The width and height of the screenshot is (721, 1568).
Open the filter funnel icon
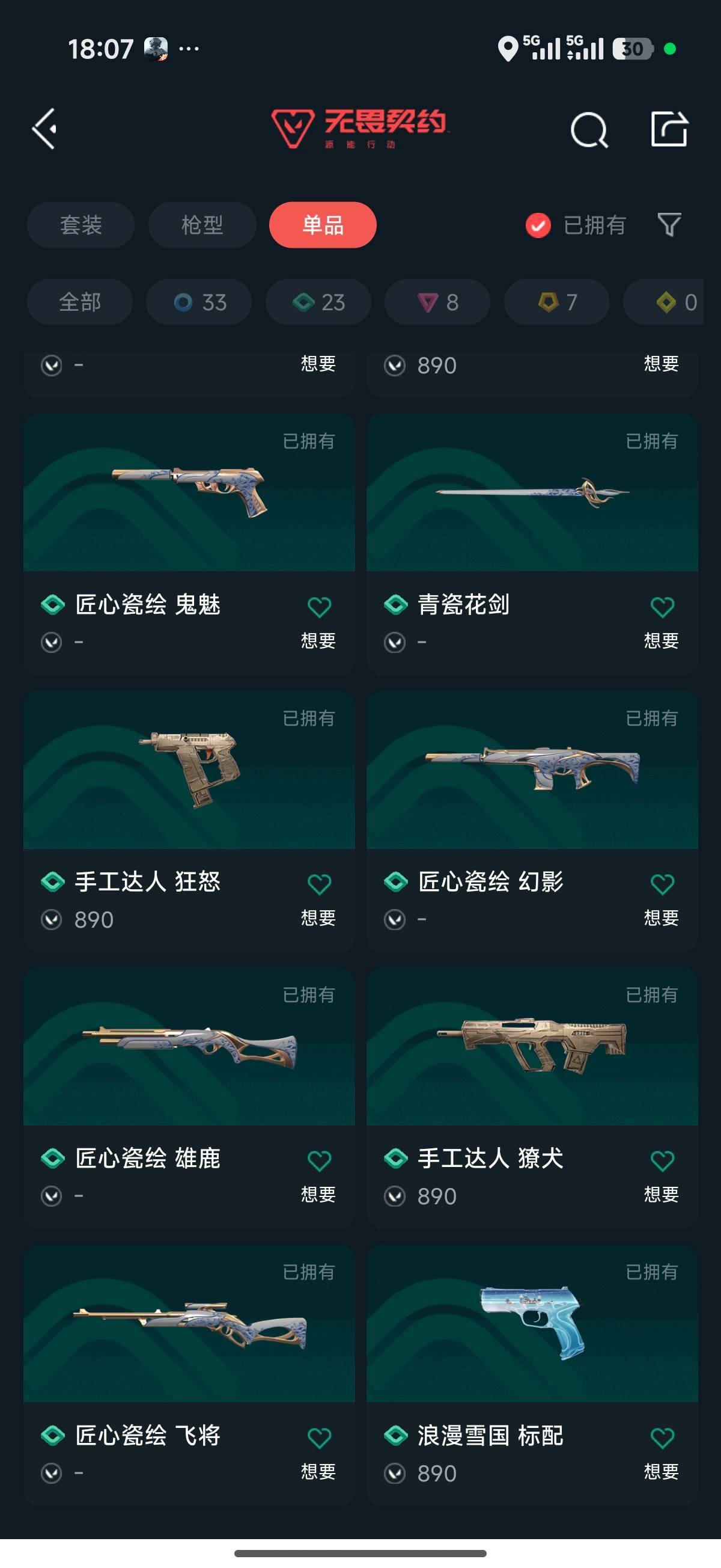[668, 225]
